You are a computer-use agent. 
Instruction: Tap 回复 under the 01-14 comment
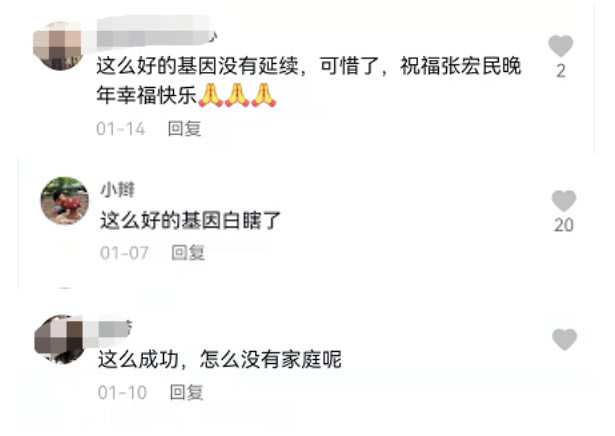184,128
